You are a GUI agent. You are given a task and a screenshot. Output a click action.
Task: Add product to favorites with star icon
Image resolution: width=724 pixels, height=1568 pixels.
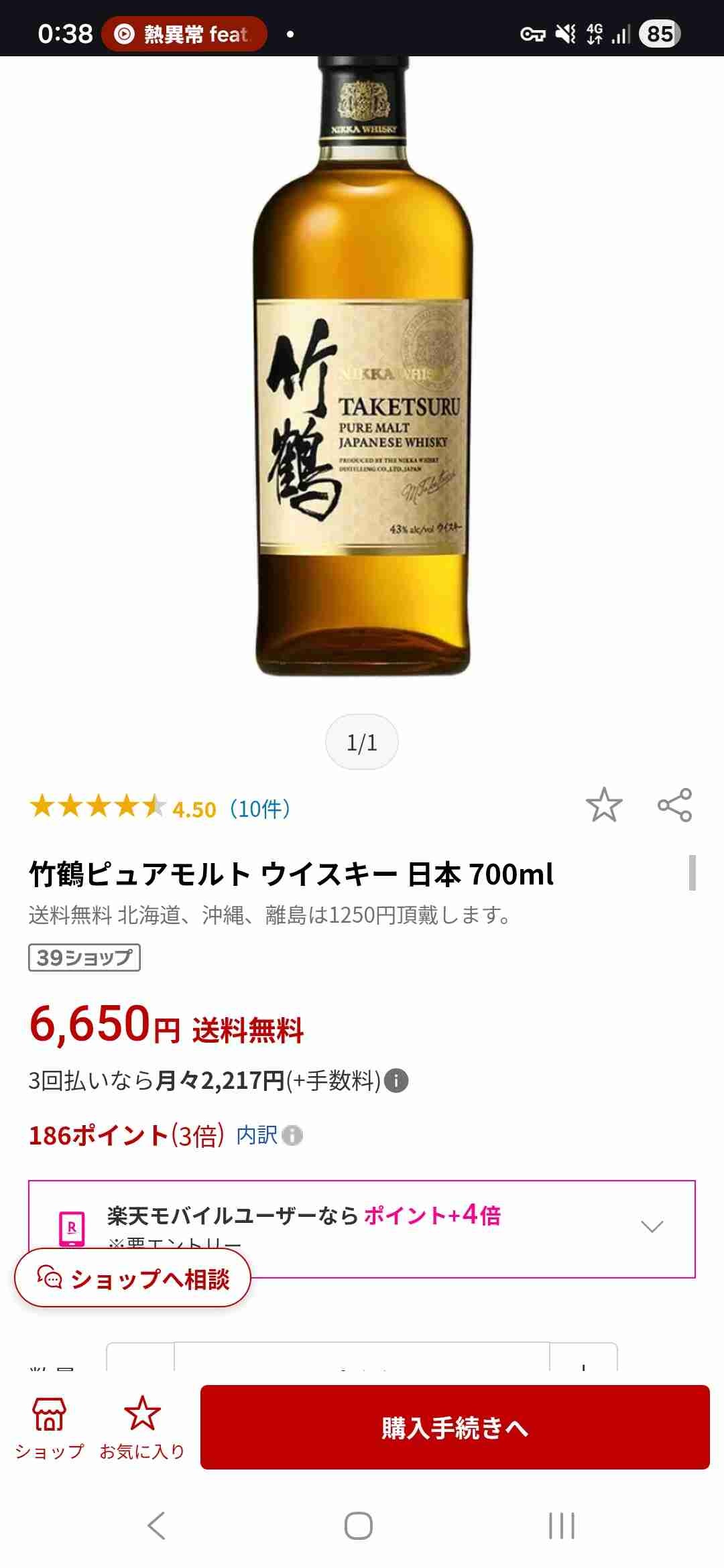(603, 805)
